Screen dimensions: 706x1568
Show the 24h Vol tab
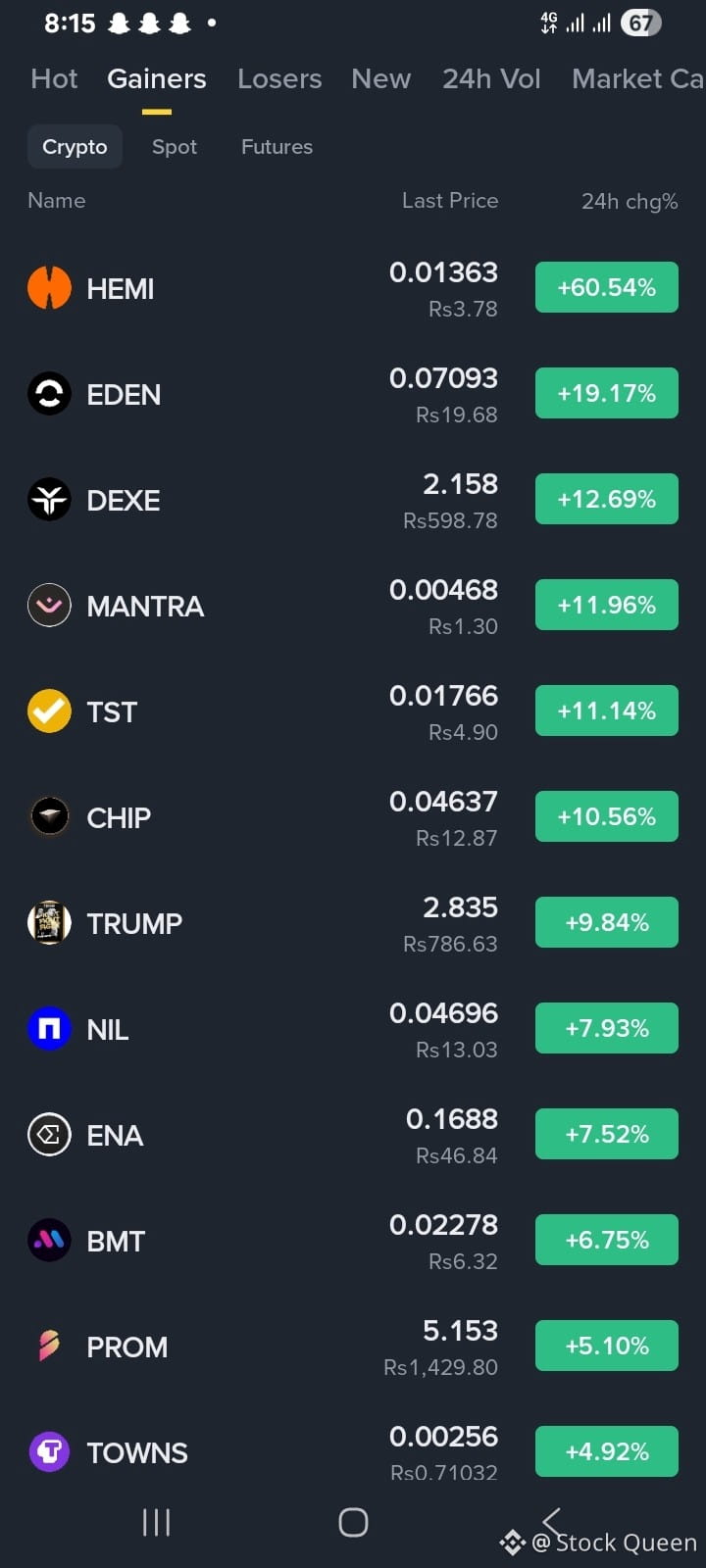[491, 78]
